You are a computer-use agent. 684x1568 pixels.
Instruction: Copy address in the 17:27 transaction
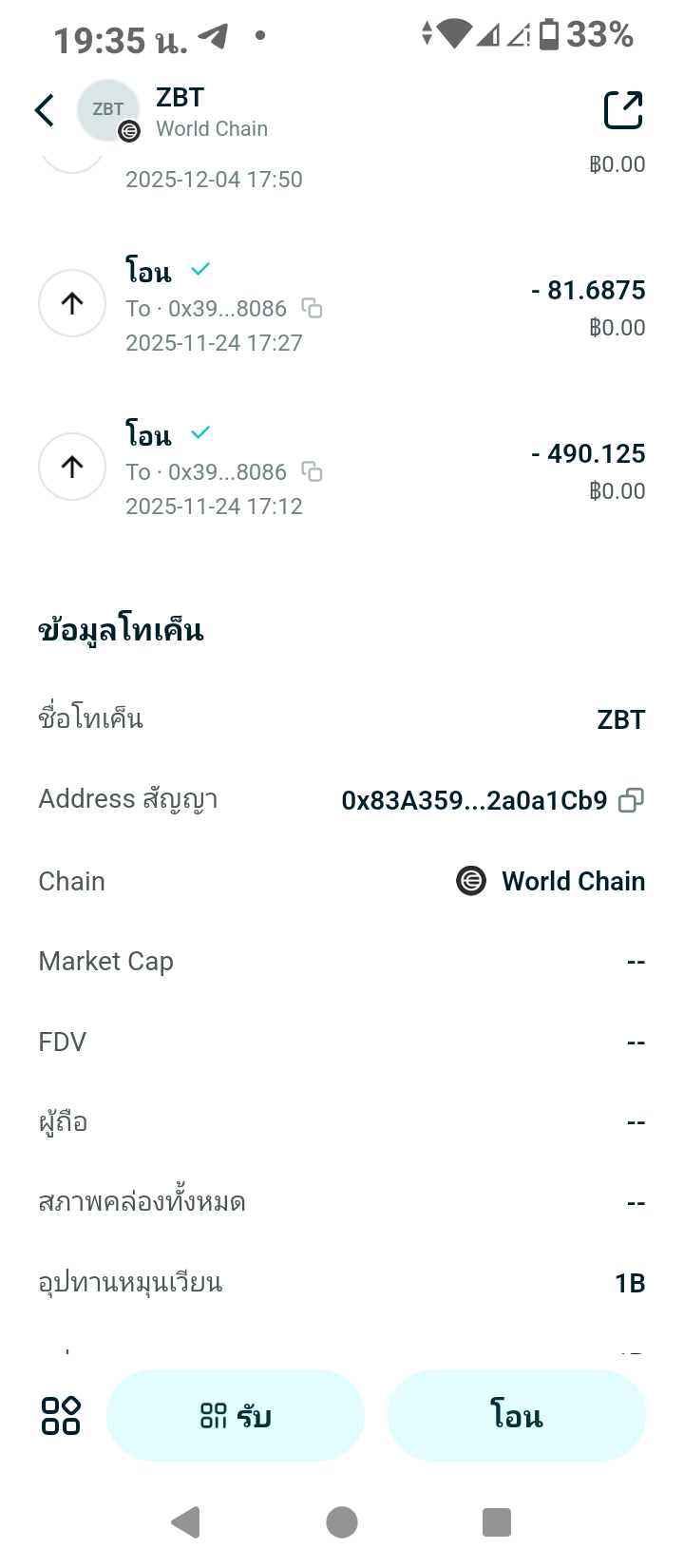coord(312,308)
